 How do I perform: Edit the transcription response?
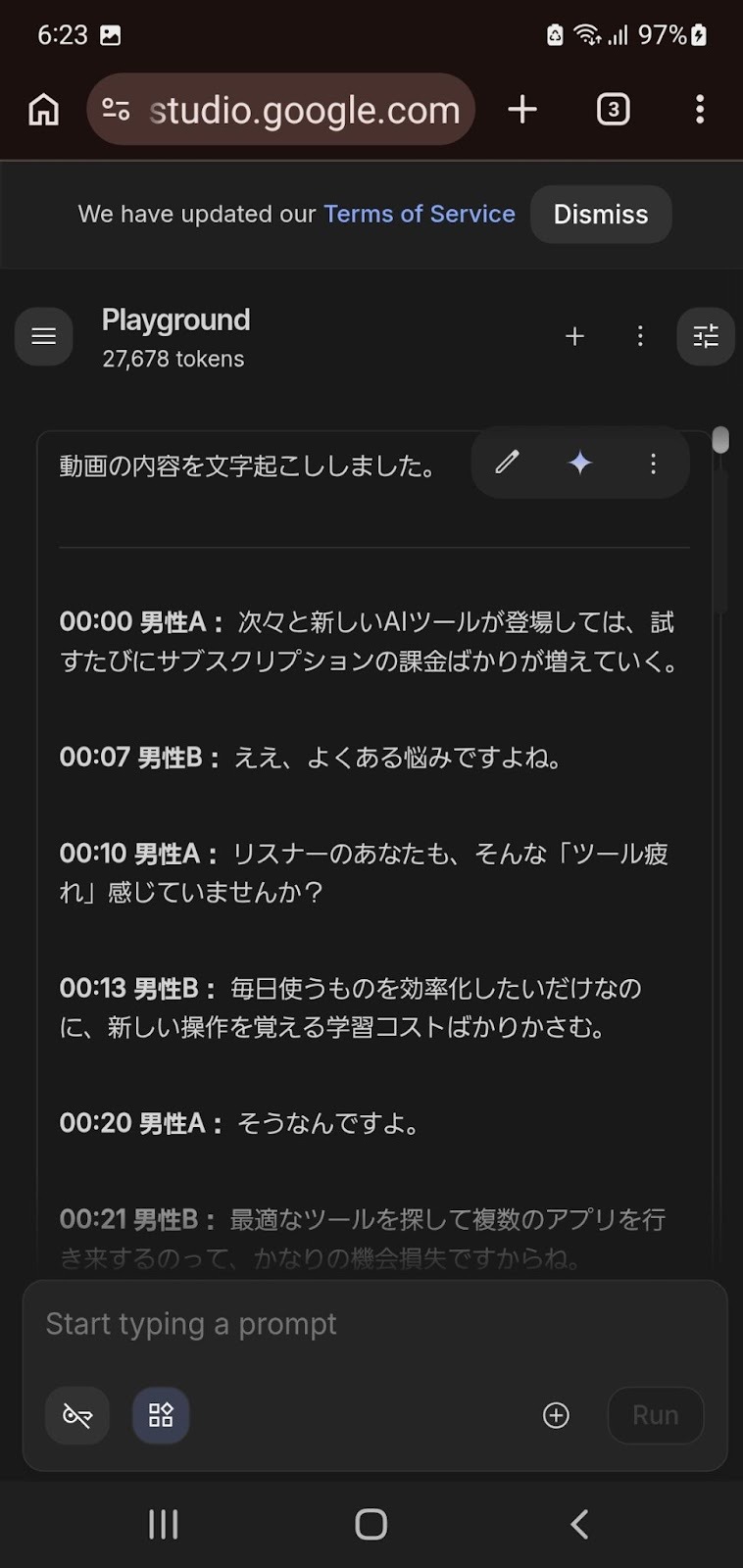(x=507, y=463)
